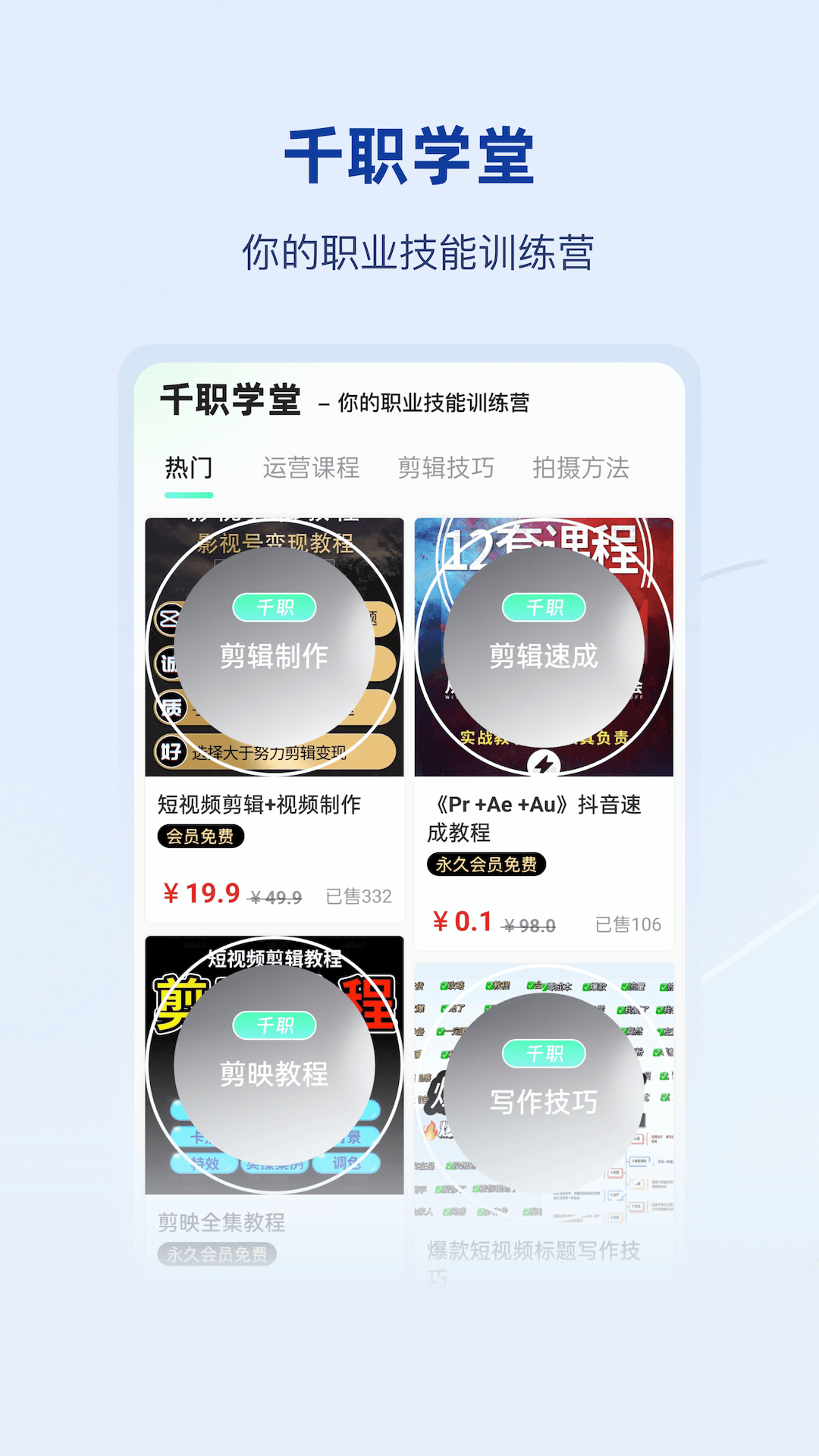Screen dimensions: 819x1456
Task: Click the circular 诚 badge icon on the first cover
Action: (167, 661)
